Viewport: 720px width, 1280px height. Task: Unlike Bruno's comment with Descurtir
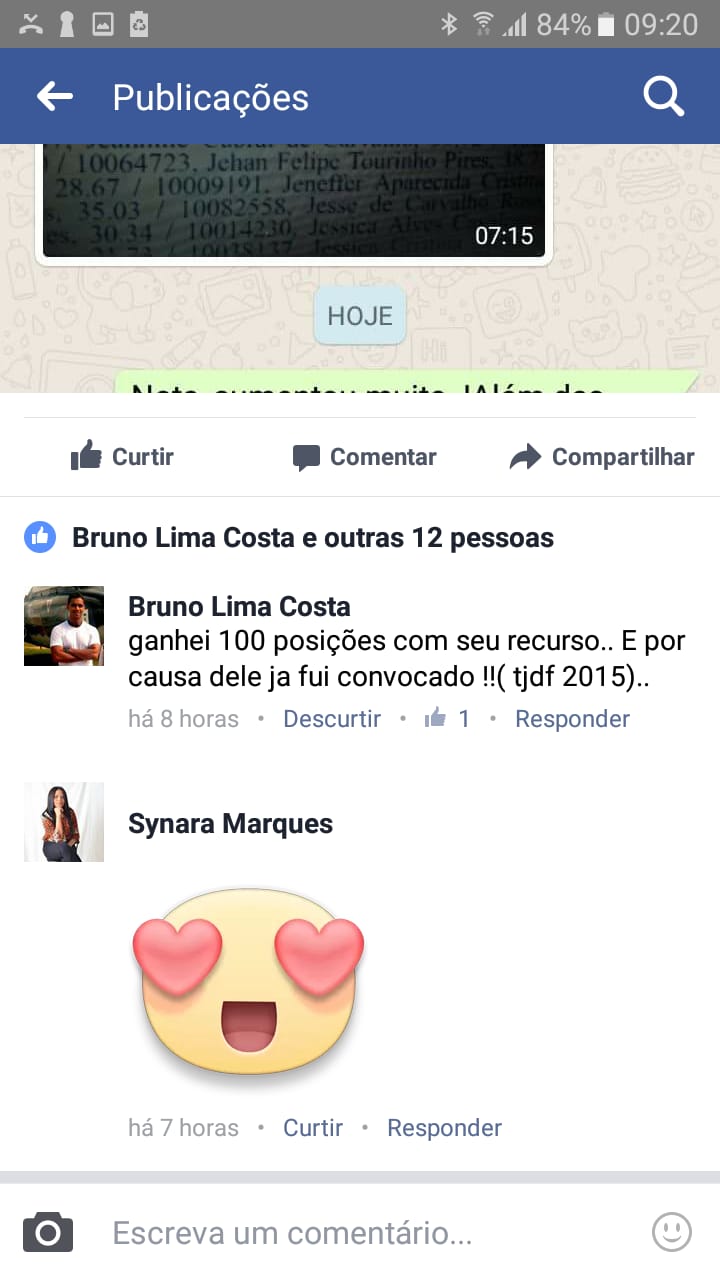pyautogui.click(x=332, y=719)
